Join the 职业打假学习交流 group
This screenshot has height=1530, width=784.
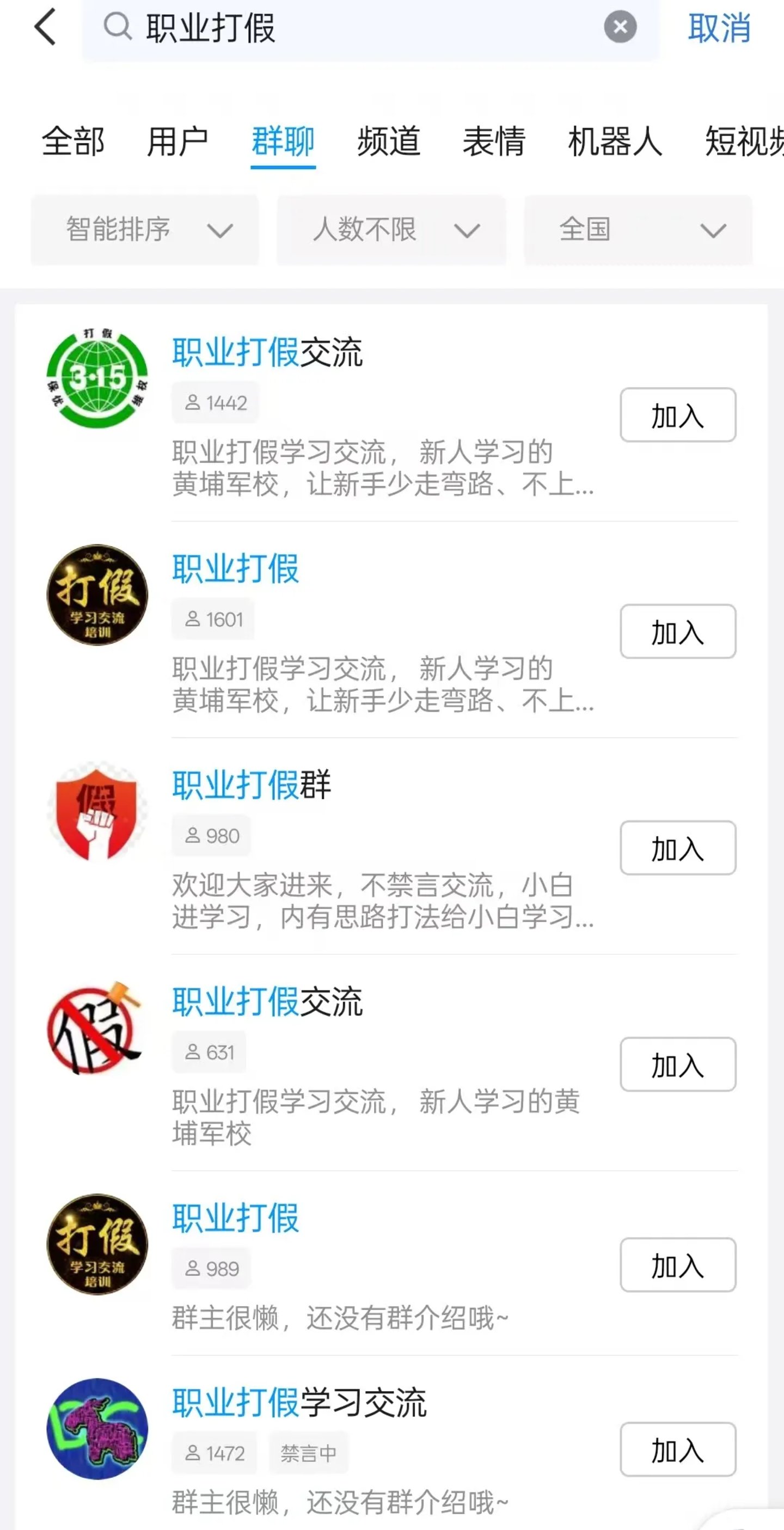coord(678,1449)
